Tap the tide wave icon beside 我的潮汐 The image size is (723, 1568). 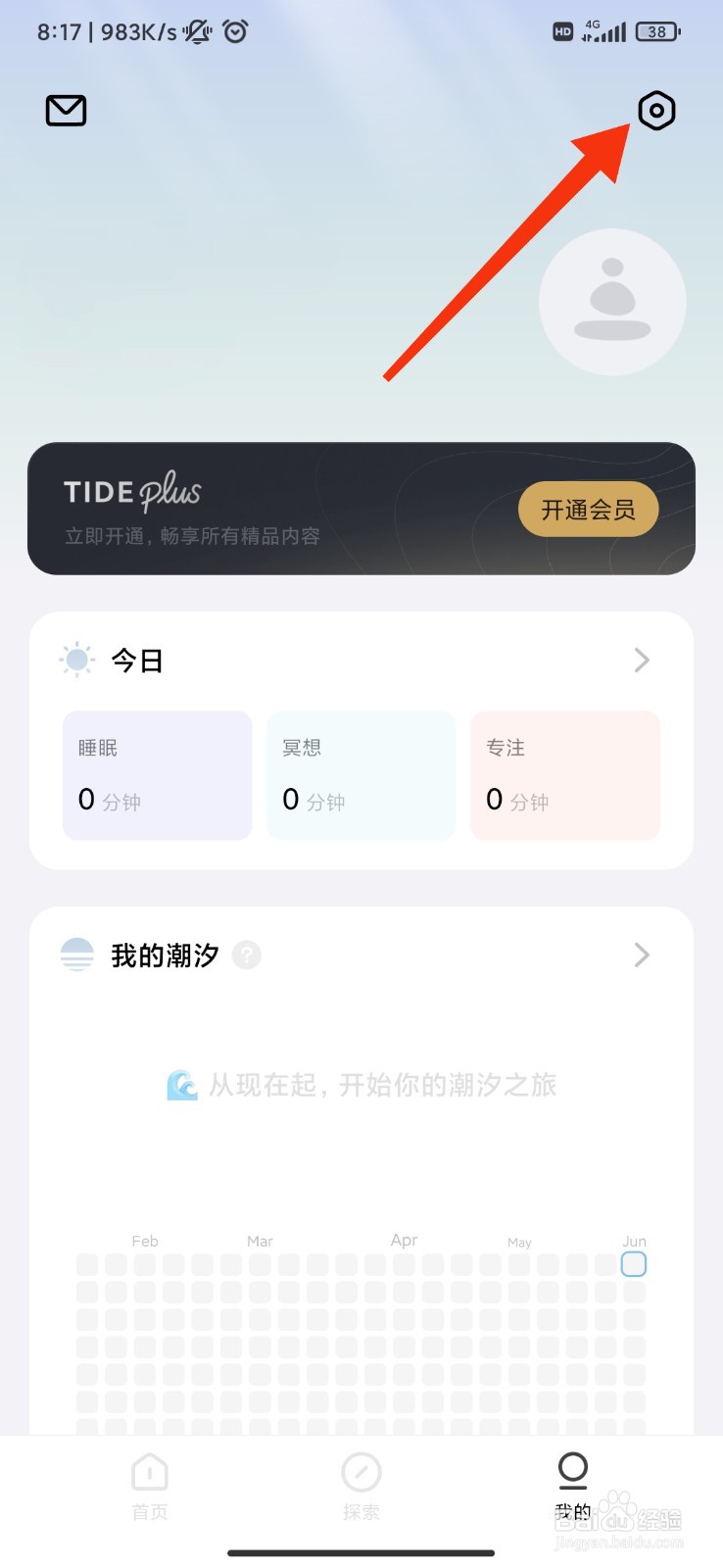[76, 954]
